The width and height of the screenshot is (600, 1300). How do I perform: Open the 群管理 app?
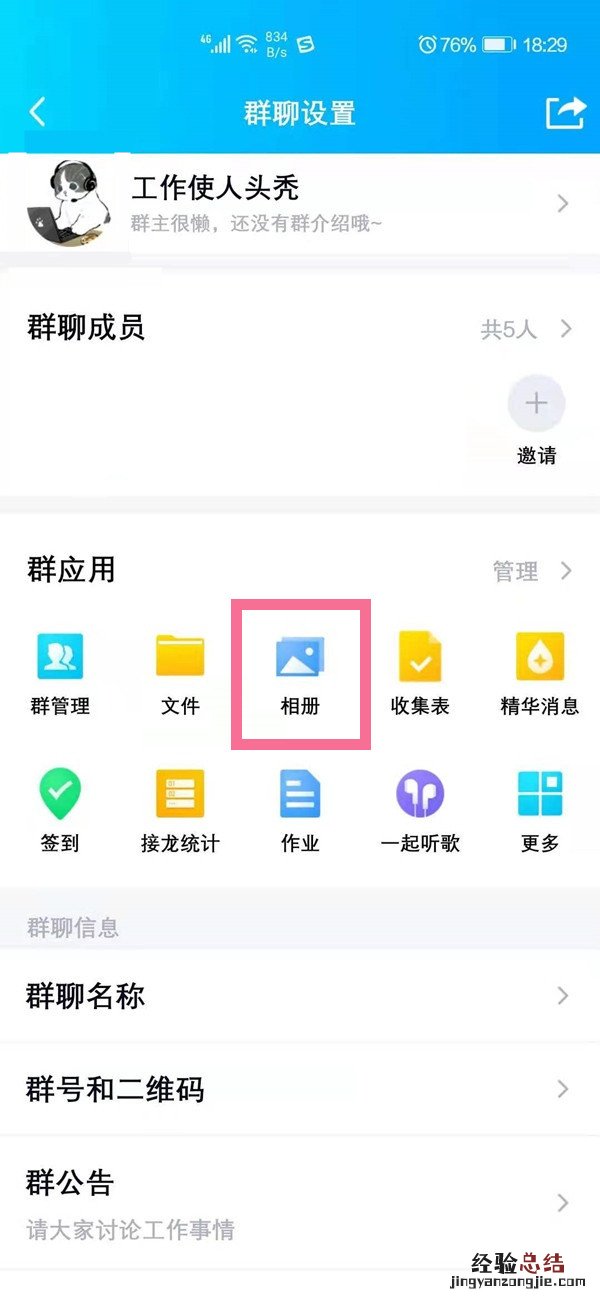coord(60,674)
